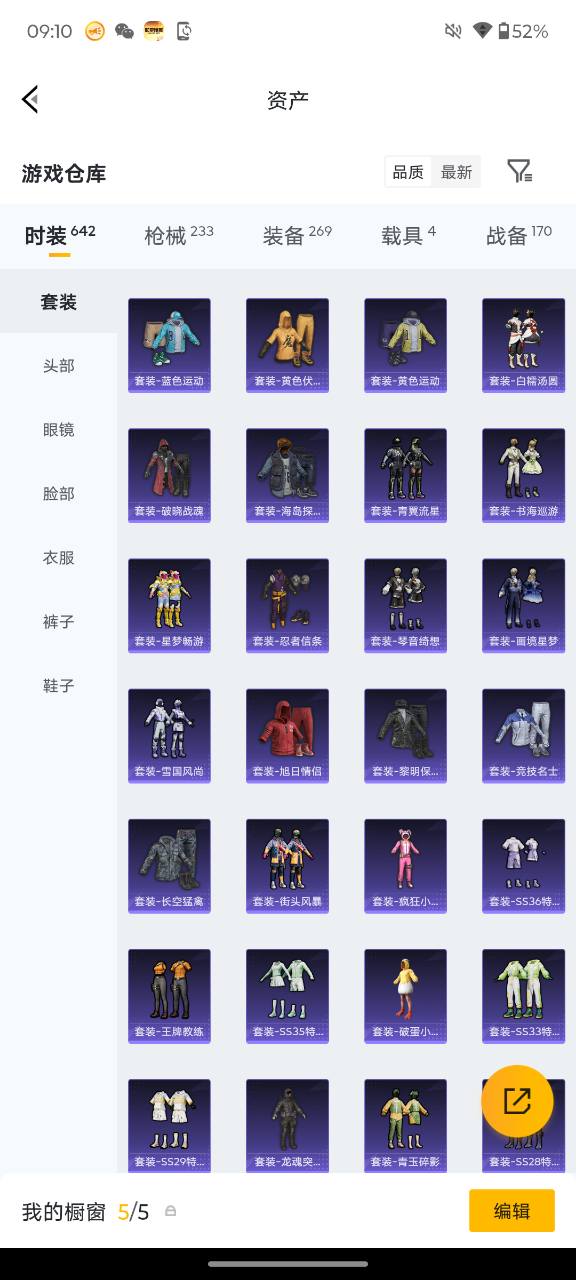576x1280 pixels.
Task: Select the 眼镜 category
Action: click(58, 430)
